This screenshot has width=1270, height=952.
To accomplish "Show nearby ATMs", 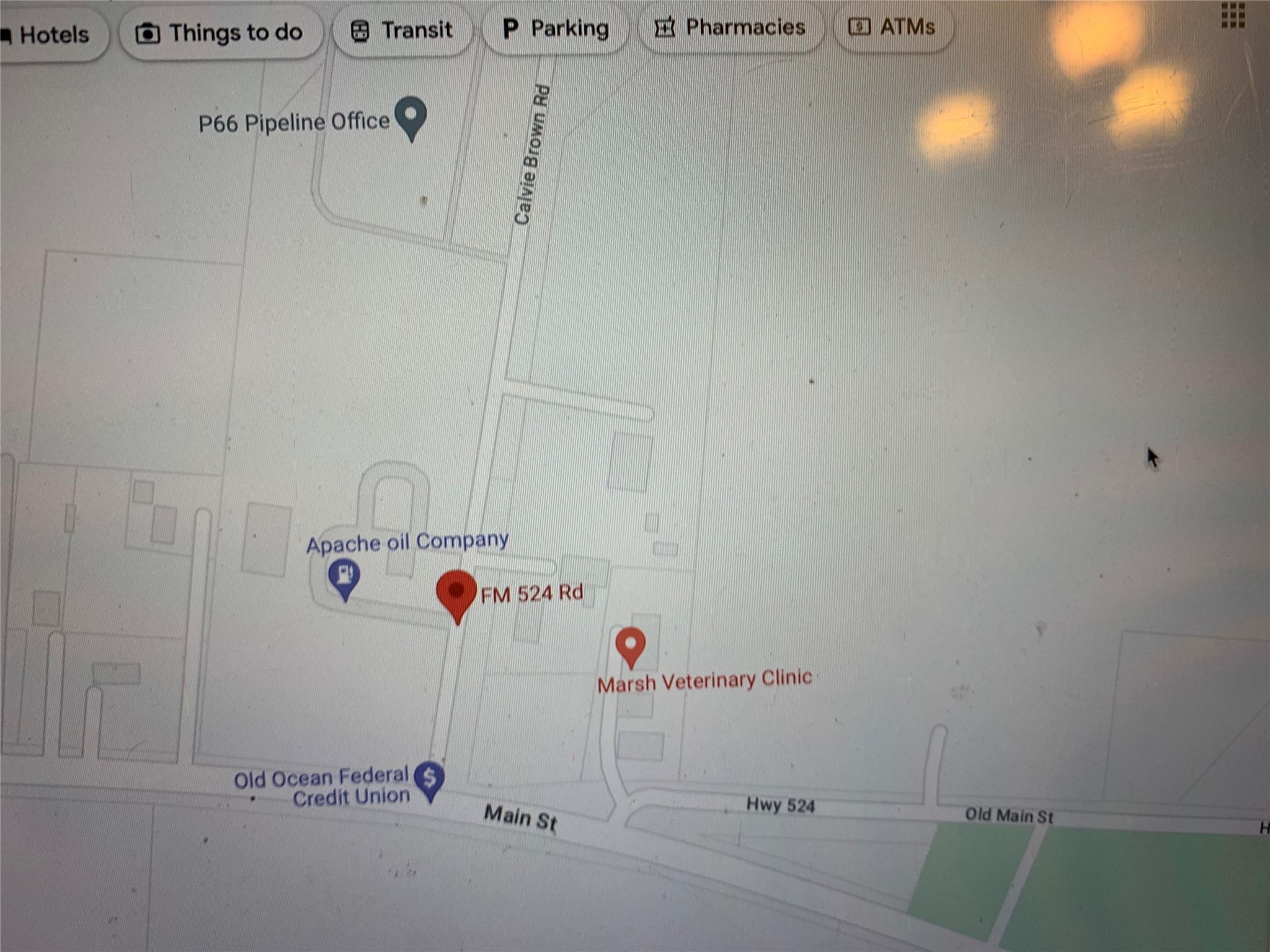I will click(x=892, y=27).
